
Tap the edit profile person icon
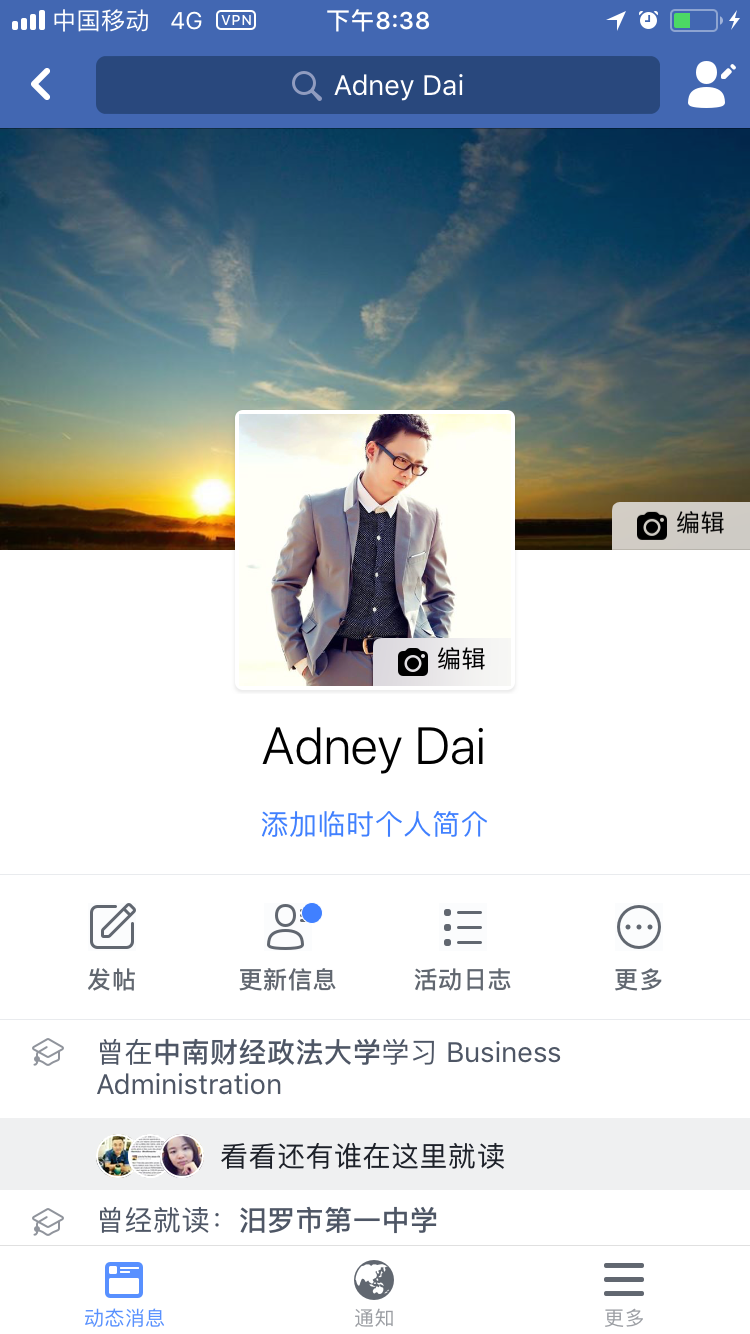point(710,85)
